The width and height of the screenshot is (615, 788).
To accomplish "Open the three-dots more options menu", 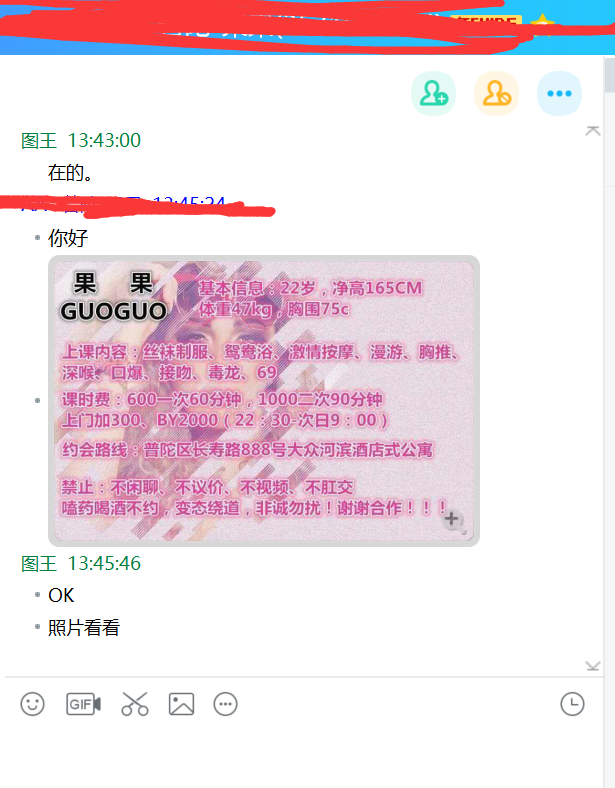I will pyautogui.click(x=559, y=94).
